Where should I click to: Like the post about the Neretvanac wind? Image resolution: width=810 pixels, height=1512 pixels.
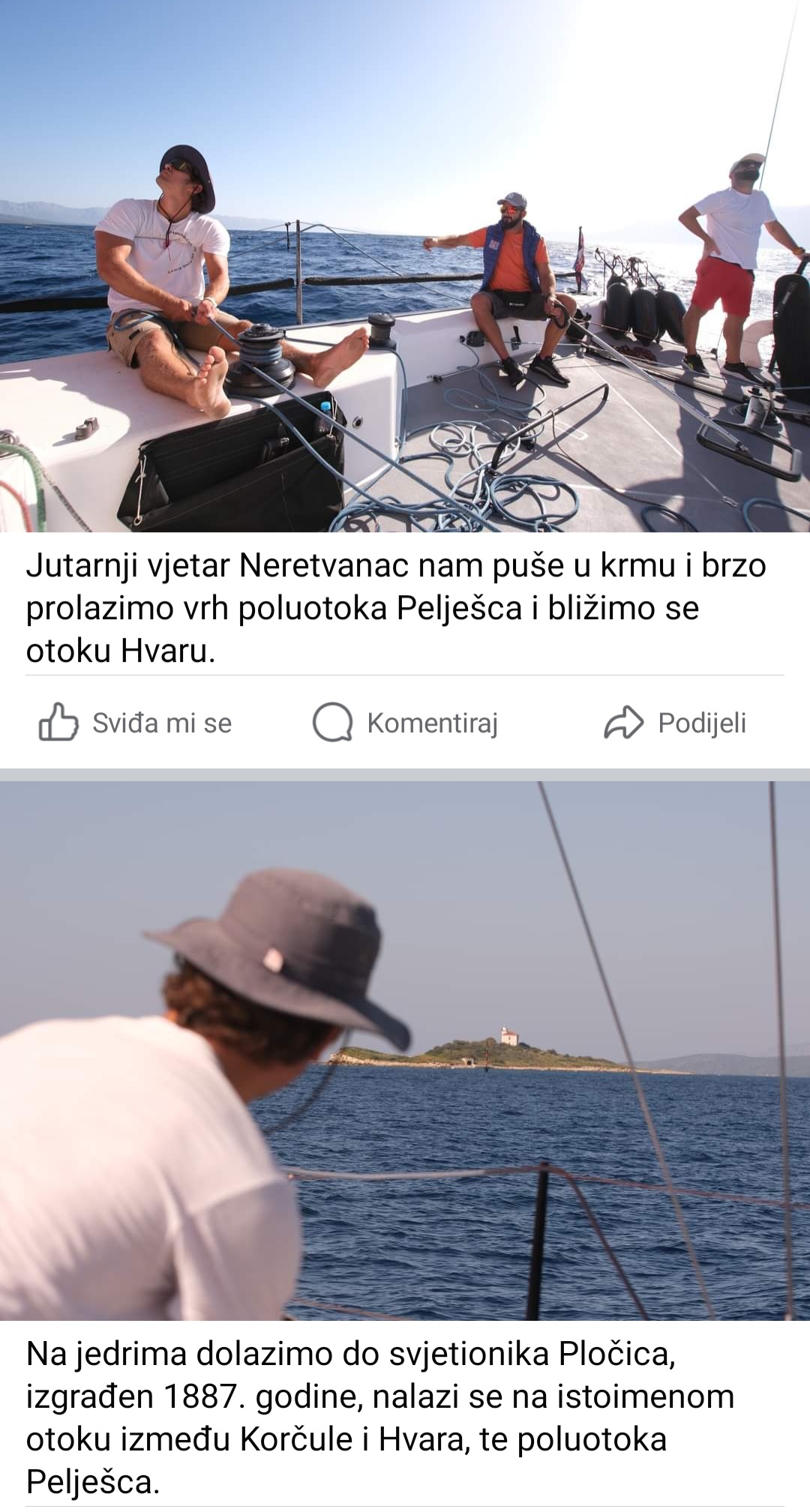point(135,723)
